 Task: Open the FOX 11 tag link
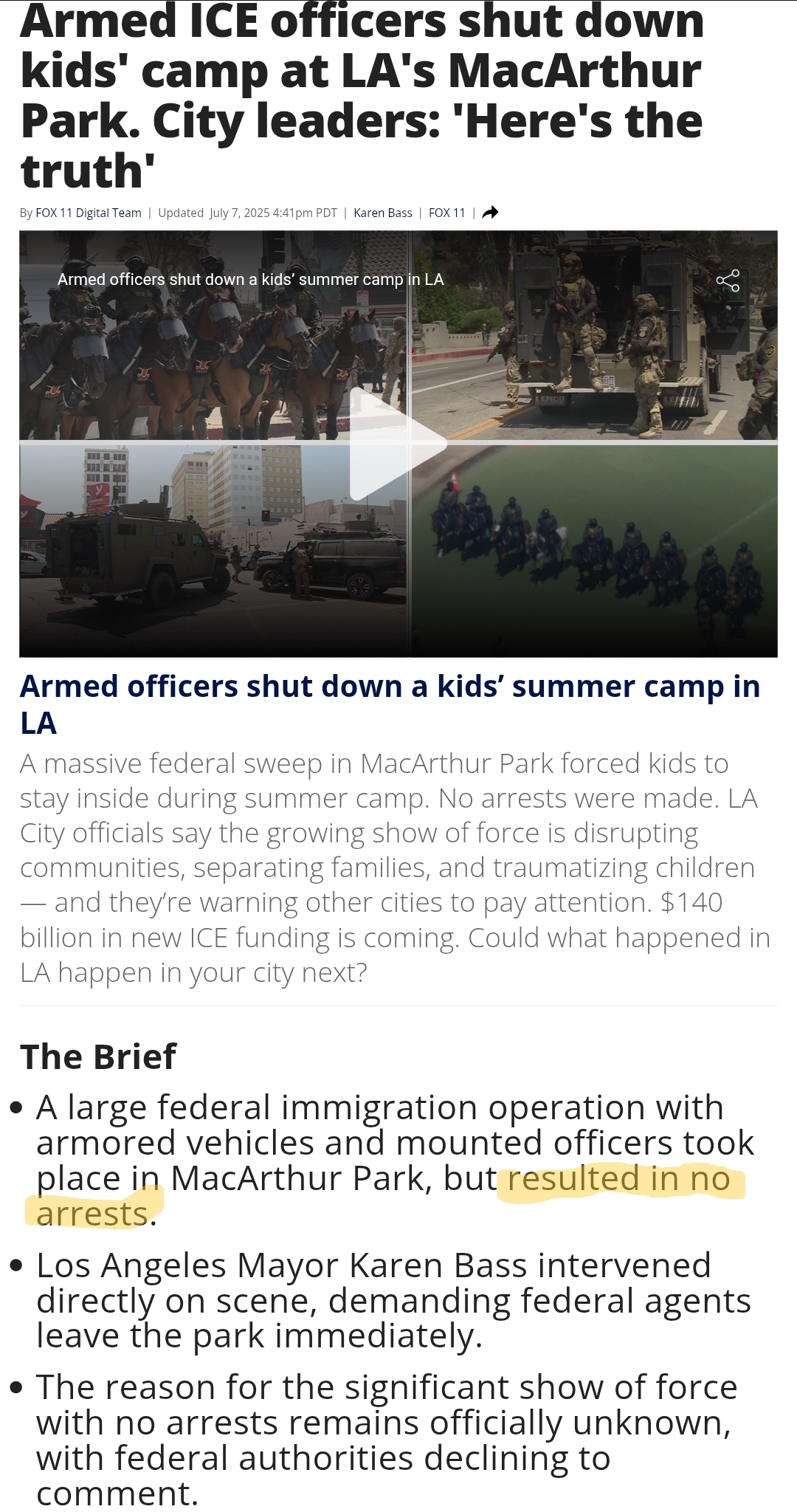click(x=446, y=213)
